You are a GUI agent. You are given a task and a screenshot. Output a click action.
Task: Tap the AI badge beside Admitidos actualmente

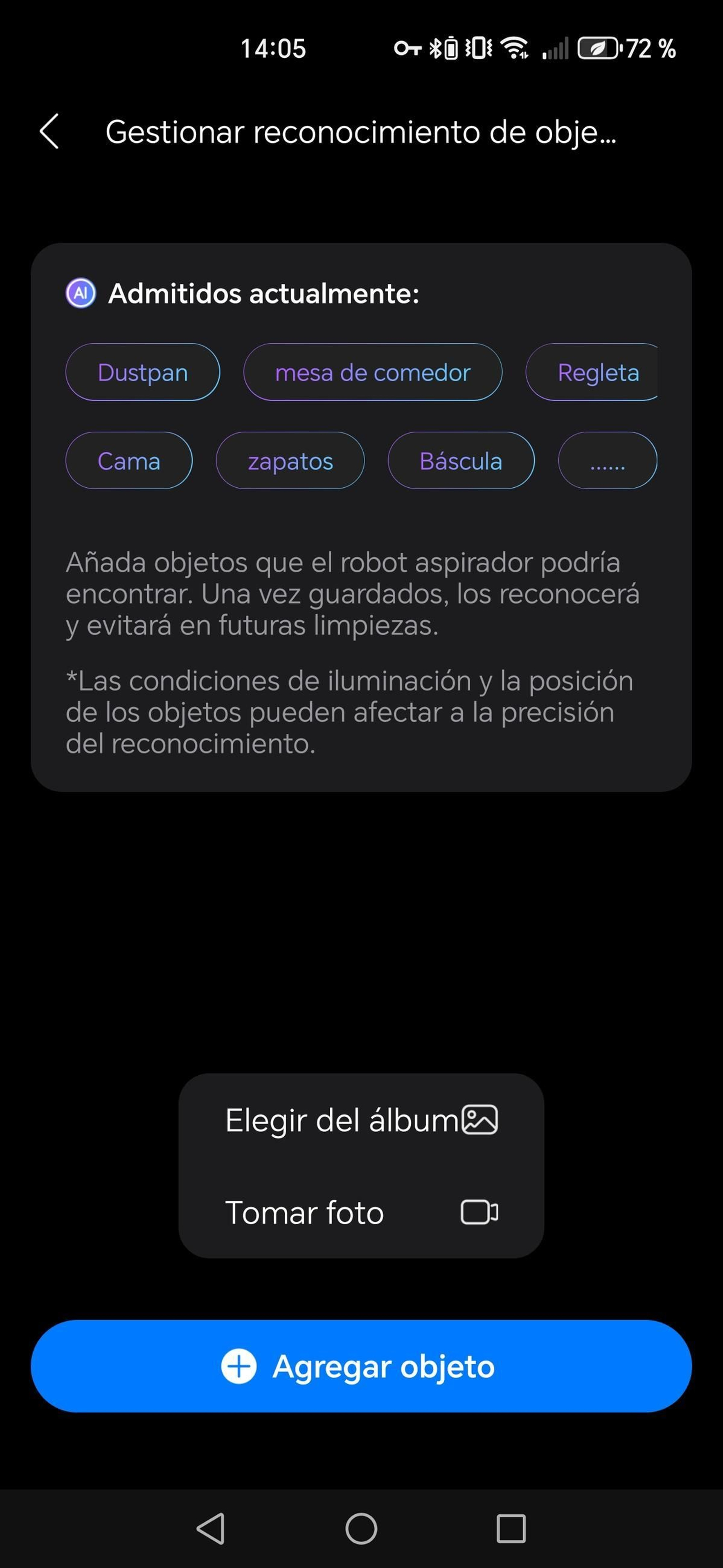point(80,293)
